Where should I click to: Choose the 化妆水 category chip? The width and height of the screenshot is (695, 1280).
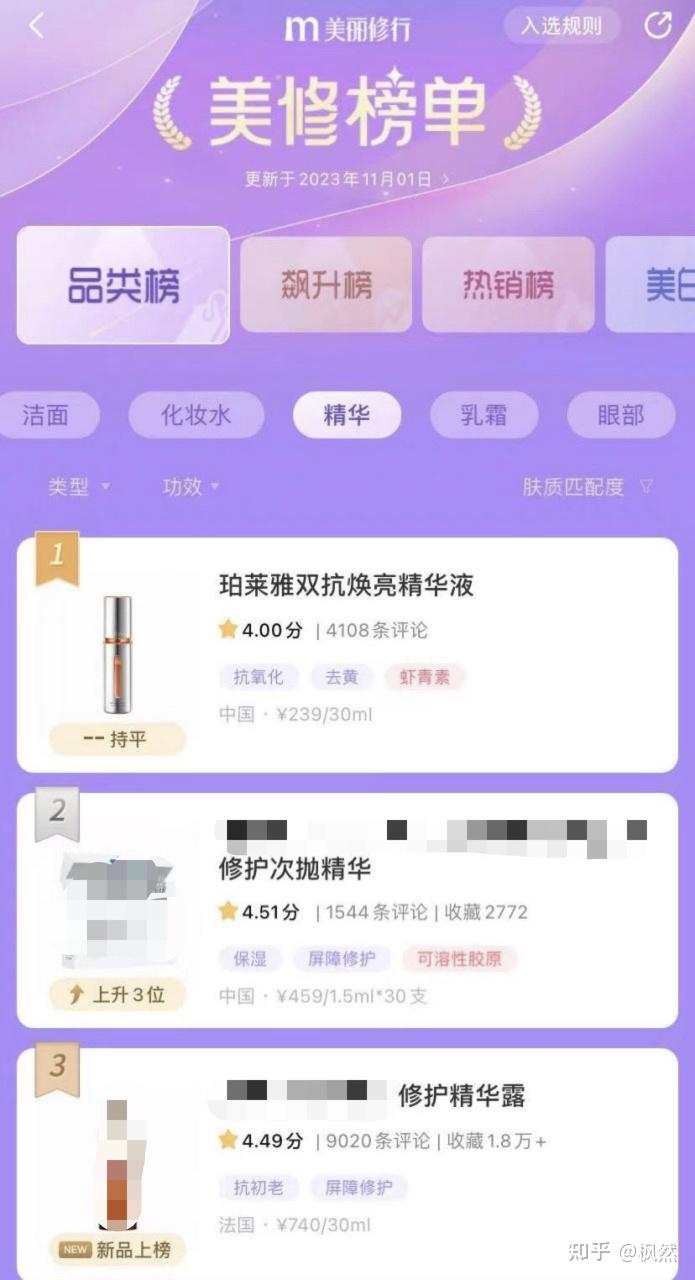click(196, 415)
